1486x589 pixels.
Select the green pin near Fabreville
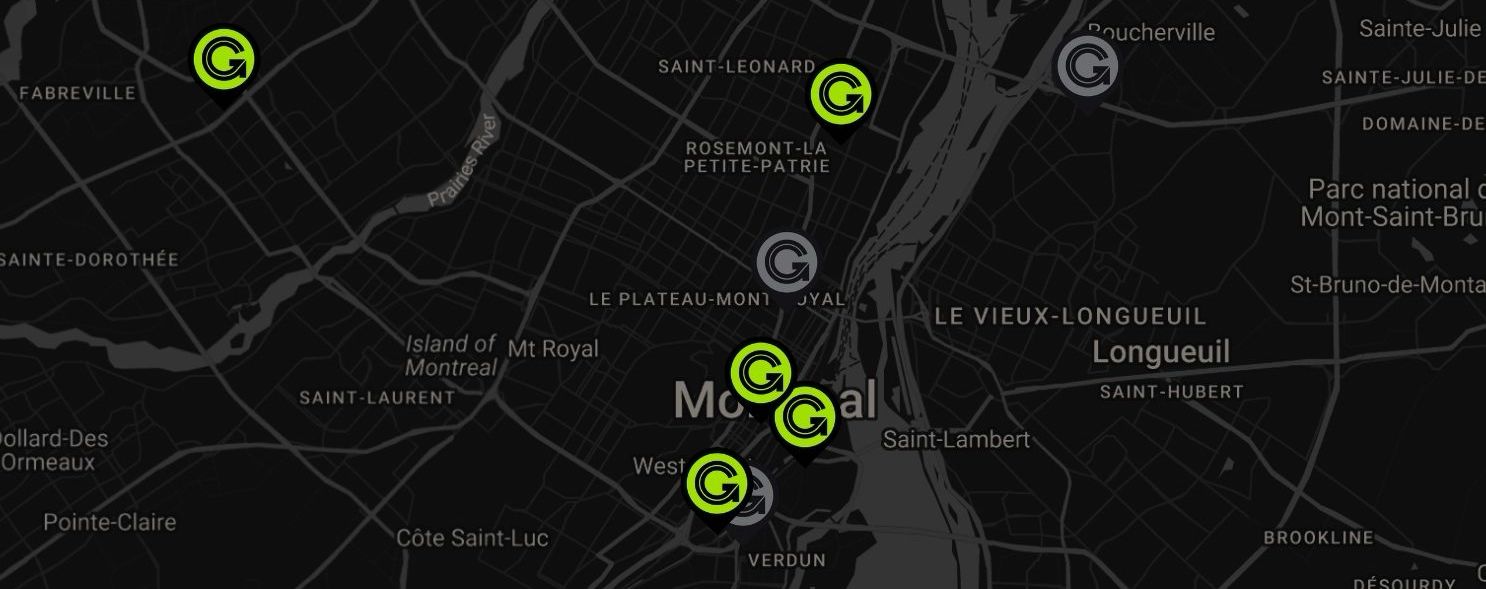223,60
